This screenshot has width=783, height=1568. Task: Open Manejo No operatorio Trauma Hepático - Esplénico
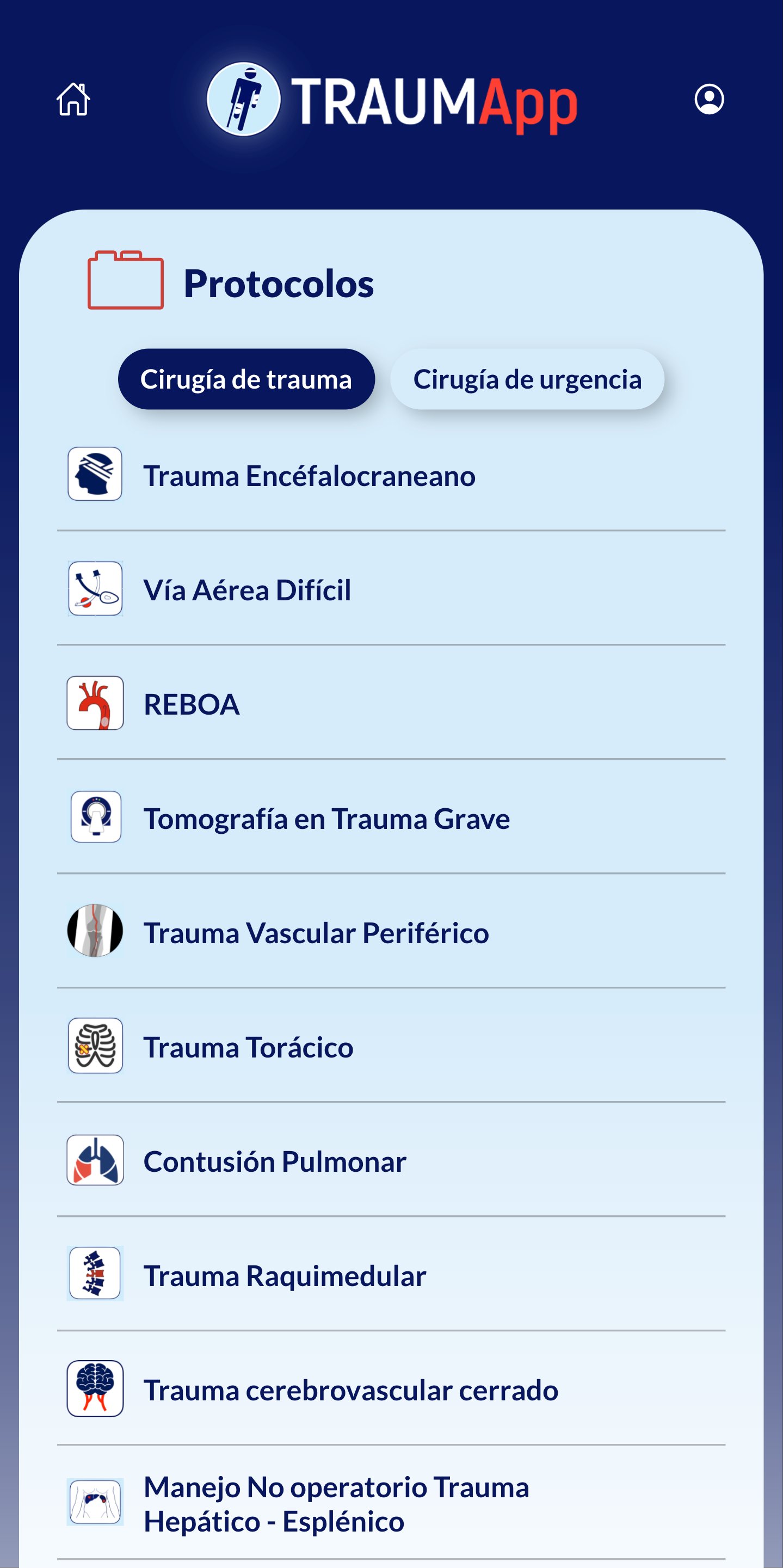pyautogui.click(x=336, y=1503)
